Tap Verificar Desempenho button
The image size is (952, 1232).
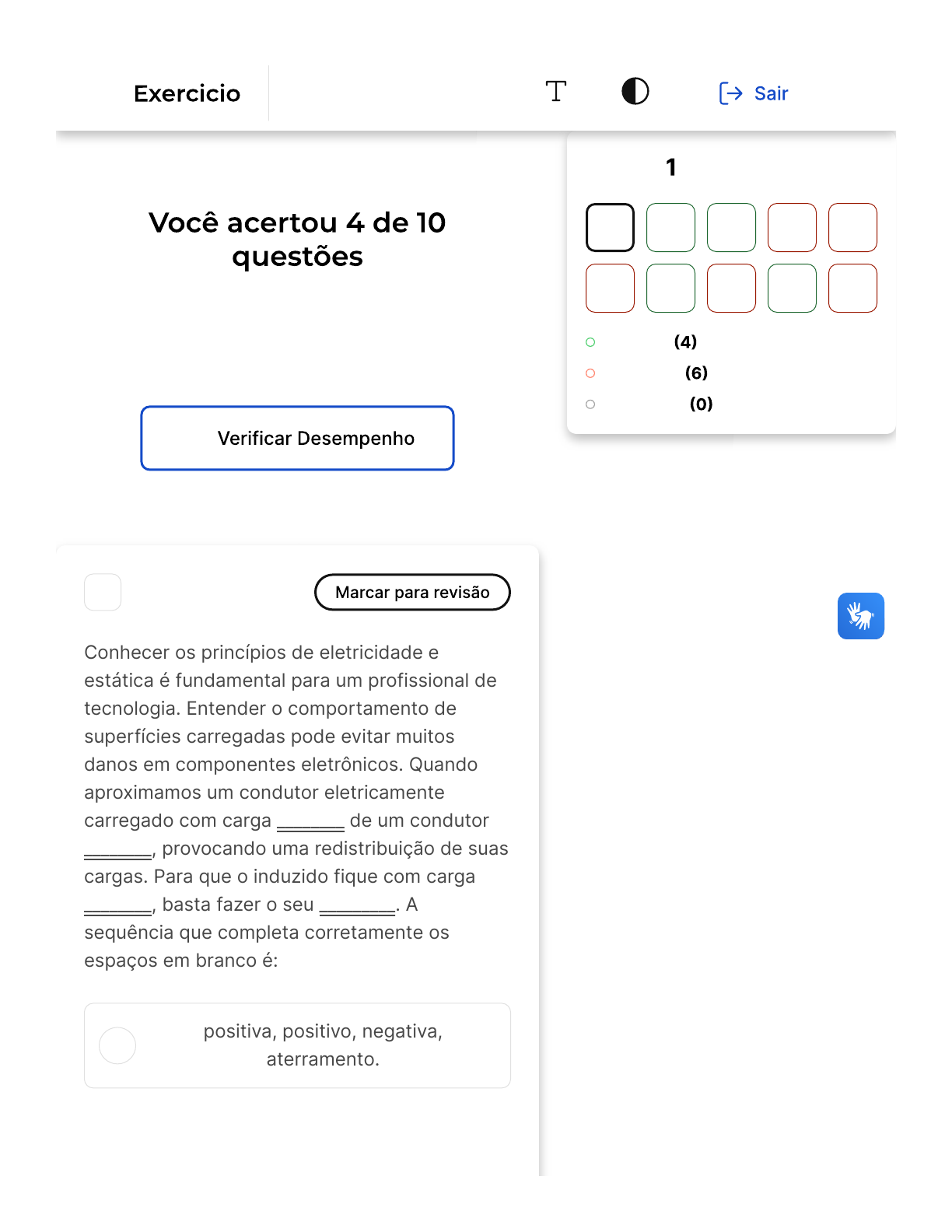click(x=297, y=438)
